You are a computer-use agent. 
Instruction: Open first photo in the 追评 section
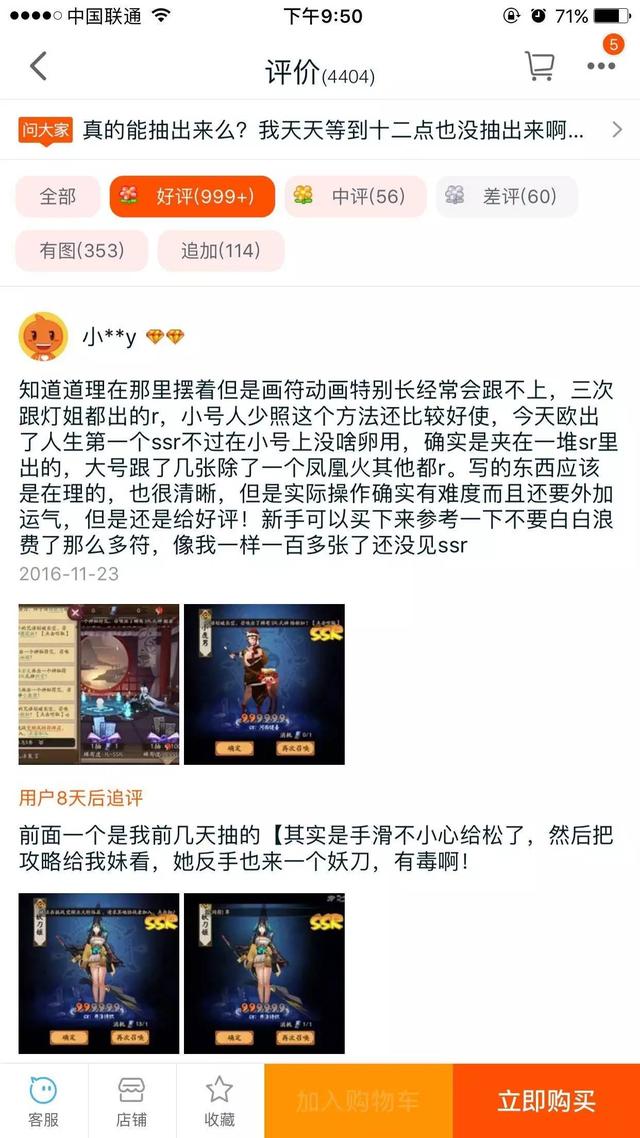(99, 973)
